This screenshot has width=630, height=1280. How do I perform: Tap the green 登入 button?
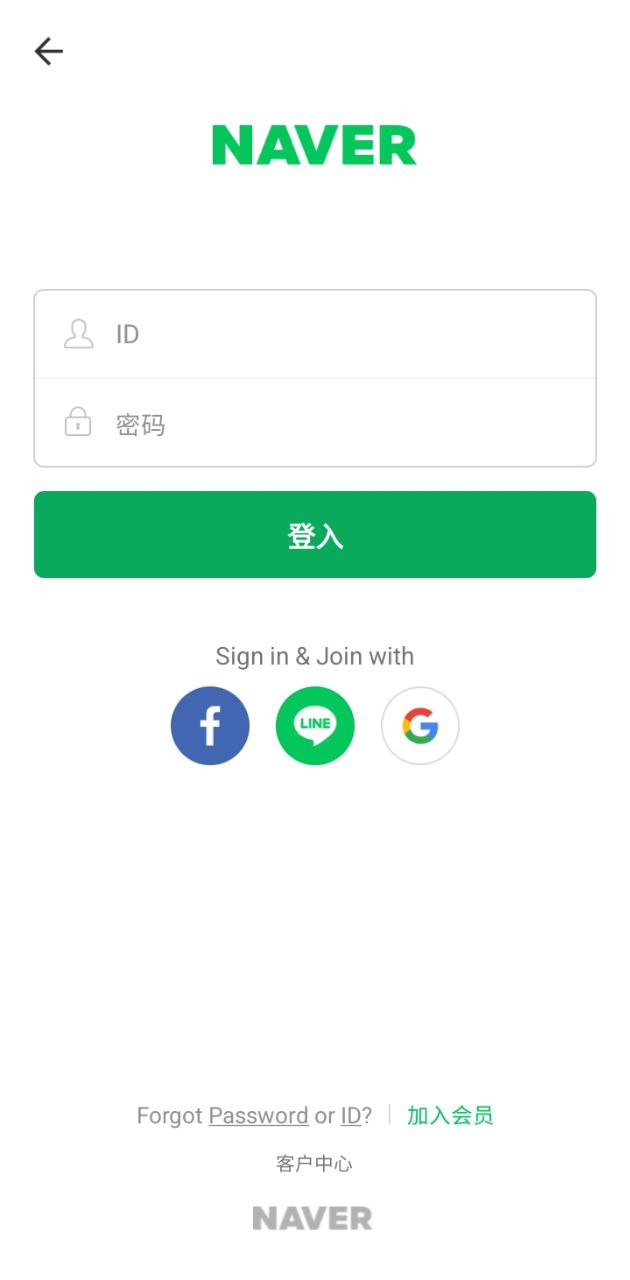point(315,535)
